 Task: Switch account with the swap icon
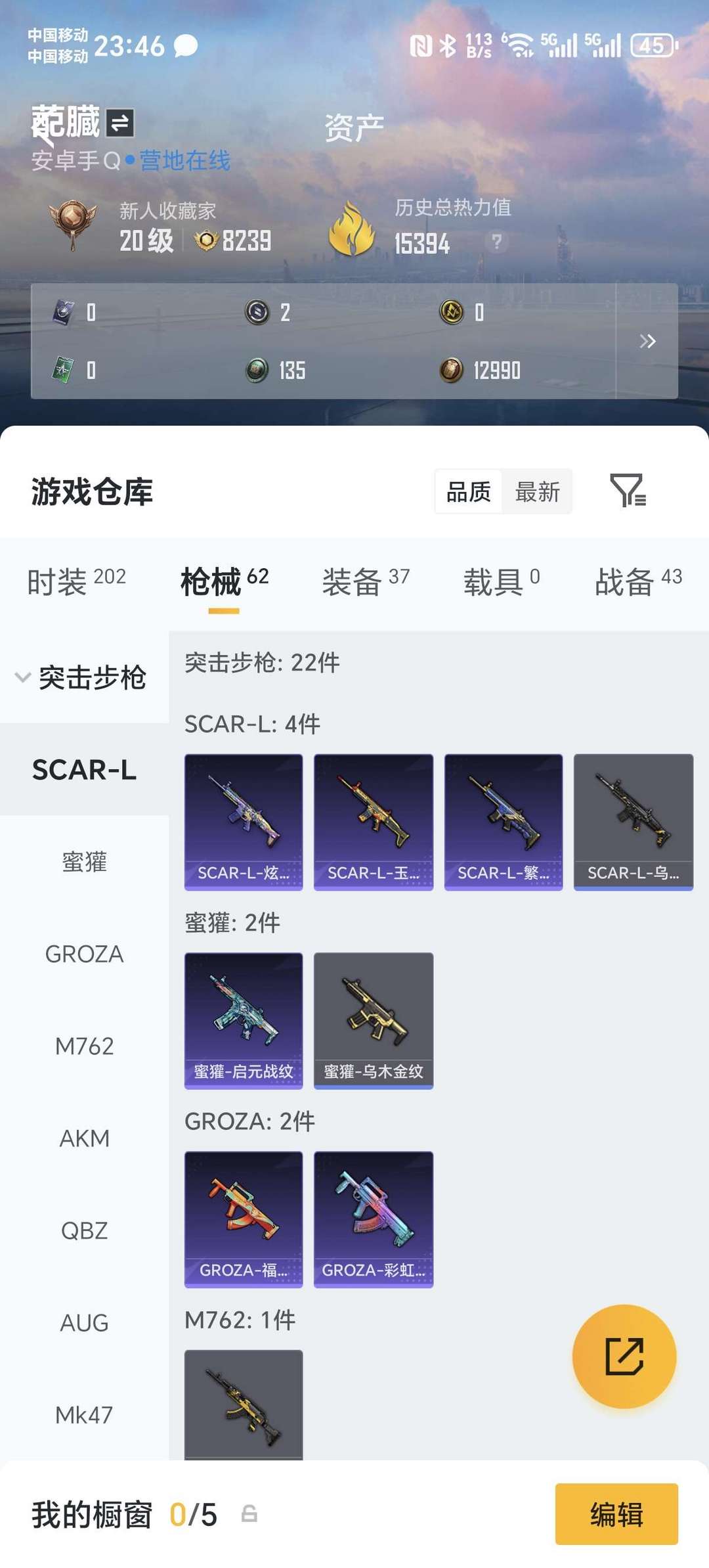(x=120, y=123)
